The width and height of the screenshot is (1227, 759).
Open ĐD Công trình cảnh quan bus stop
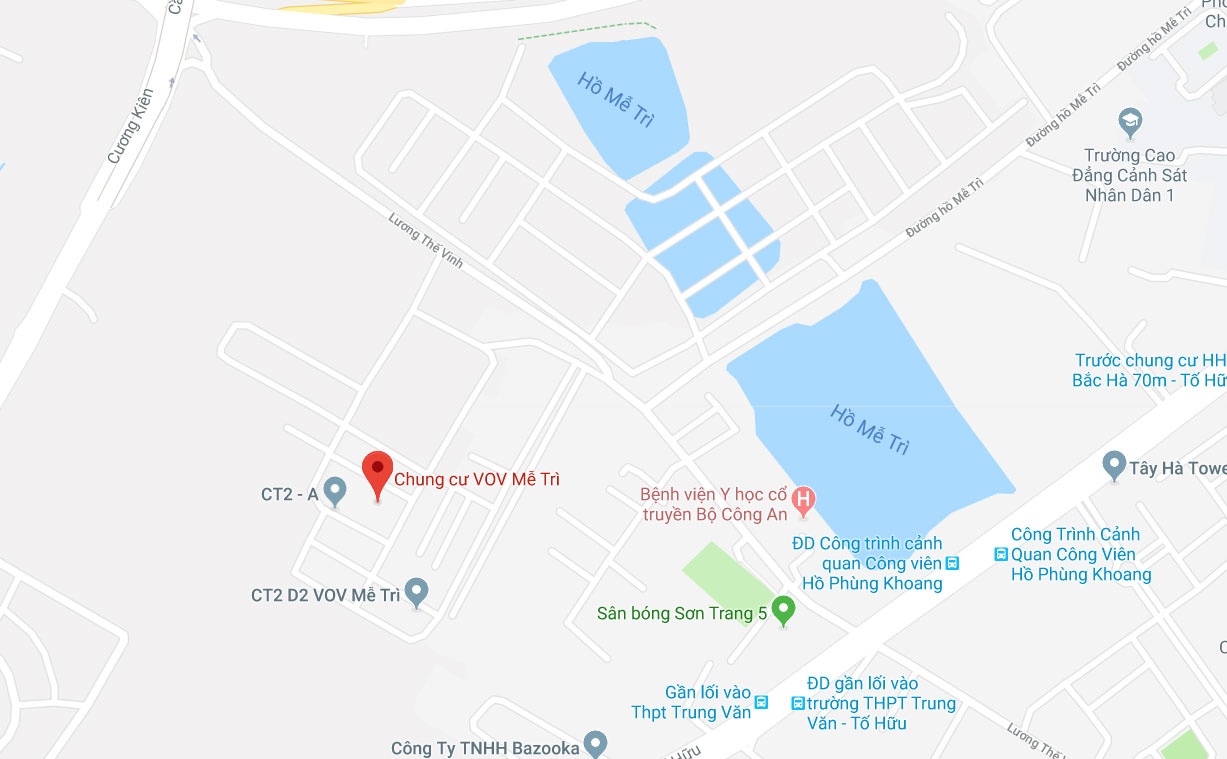(x=952, y=563)
